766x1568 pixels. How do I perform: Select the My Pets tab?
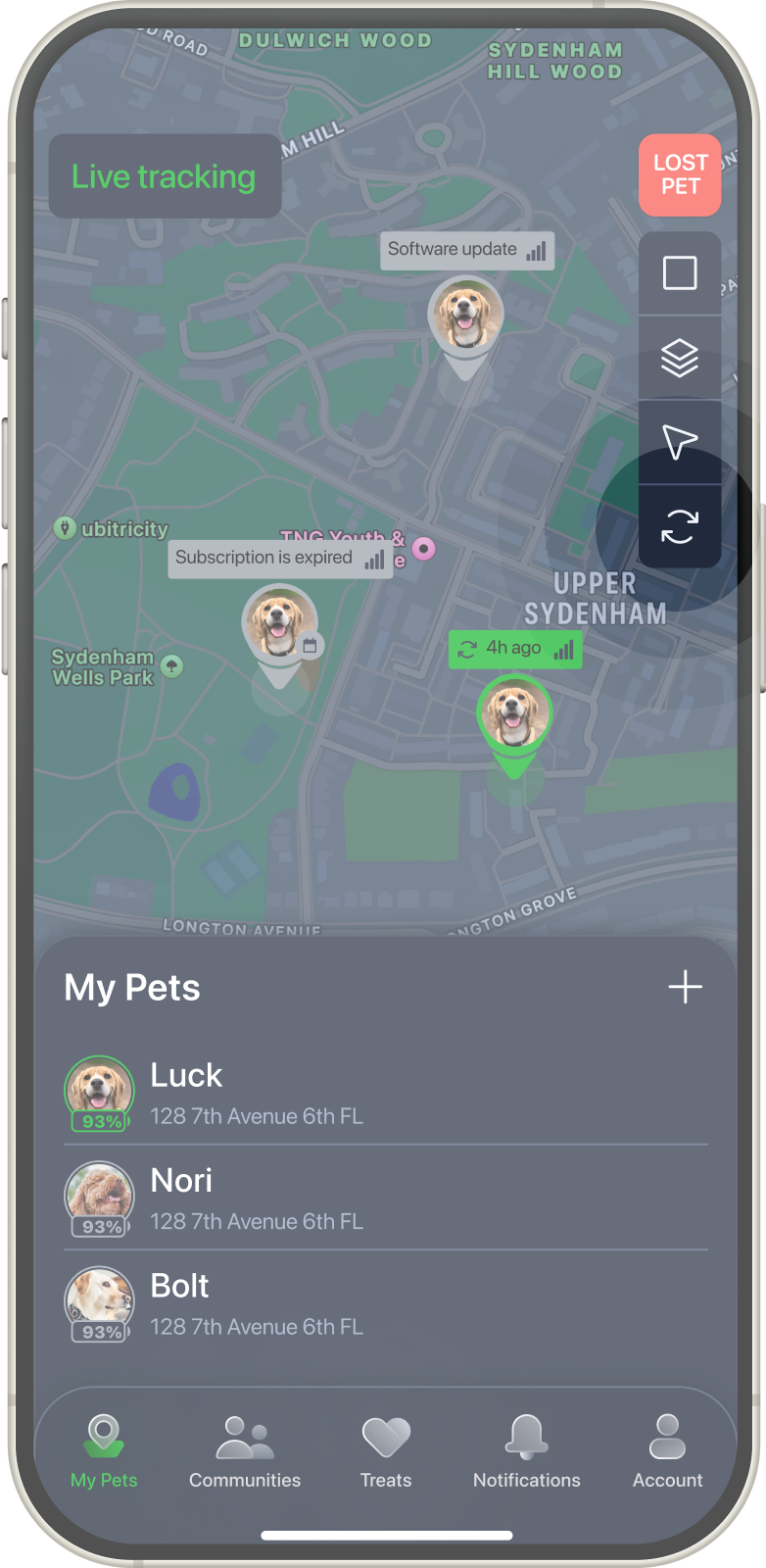[104, 1452]
